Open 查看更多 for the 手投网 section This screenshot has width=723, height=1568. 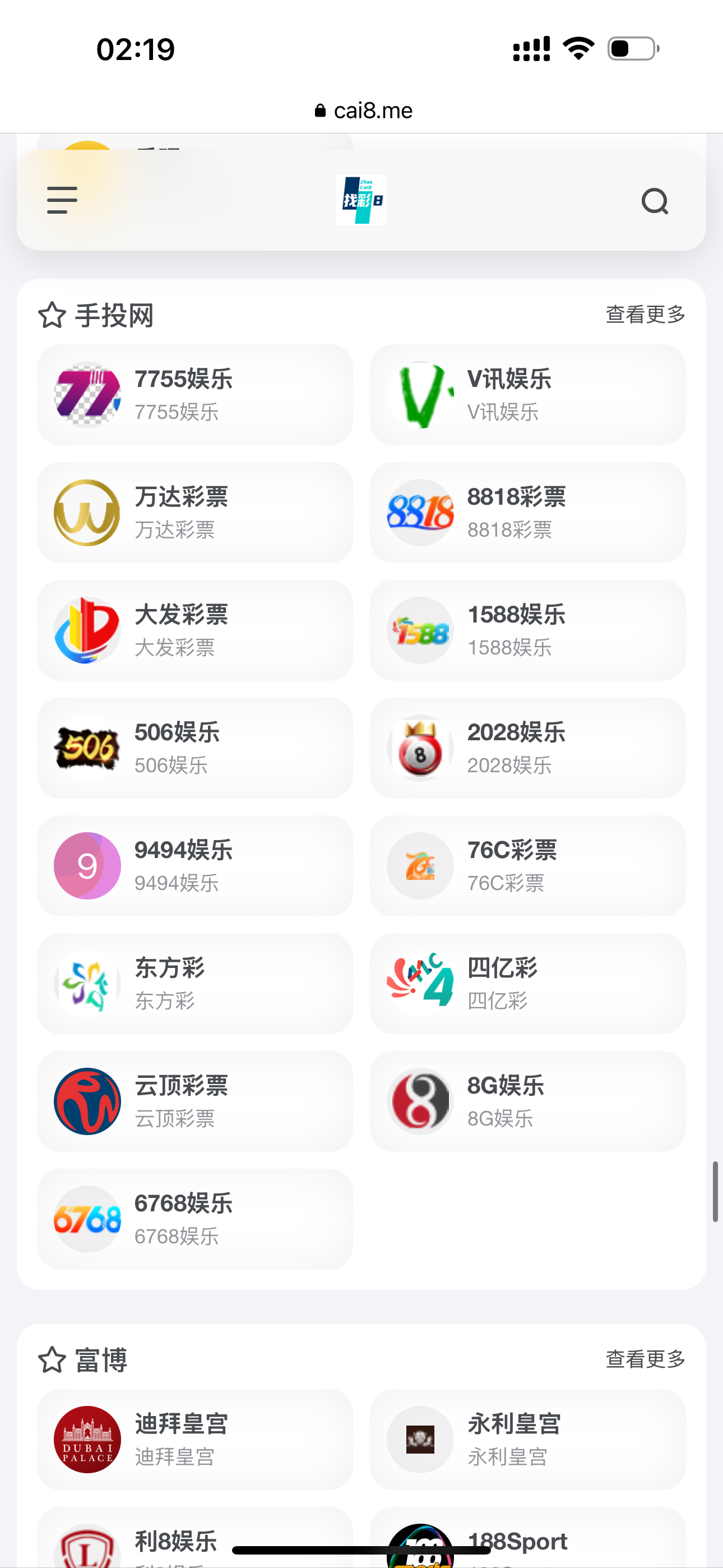645,315
